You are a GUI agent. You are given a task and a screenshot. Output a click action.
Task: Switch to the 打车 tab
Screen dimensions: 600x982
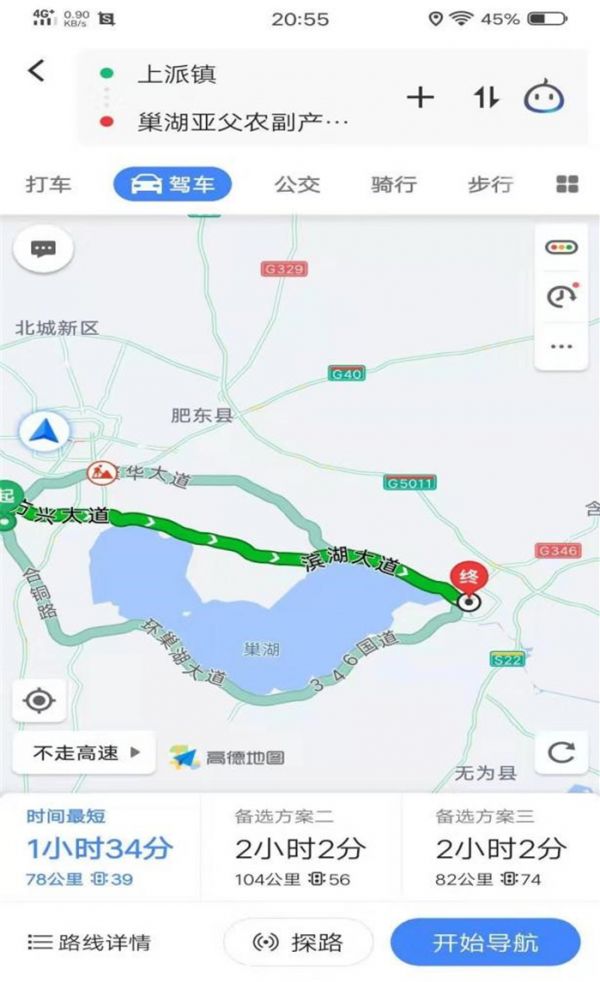click(49, 184)
